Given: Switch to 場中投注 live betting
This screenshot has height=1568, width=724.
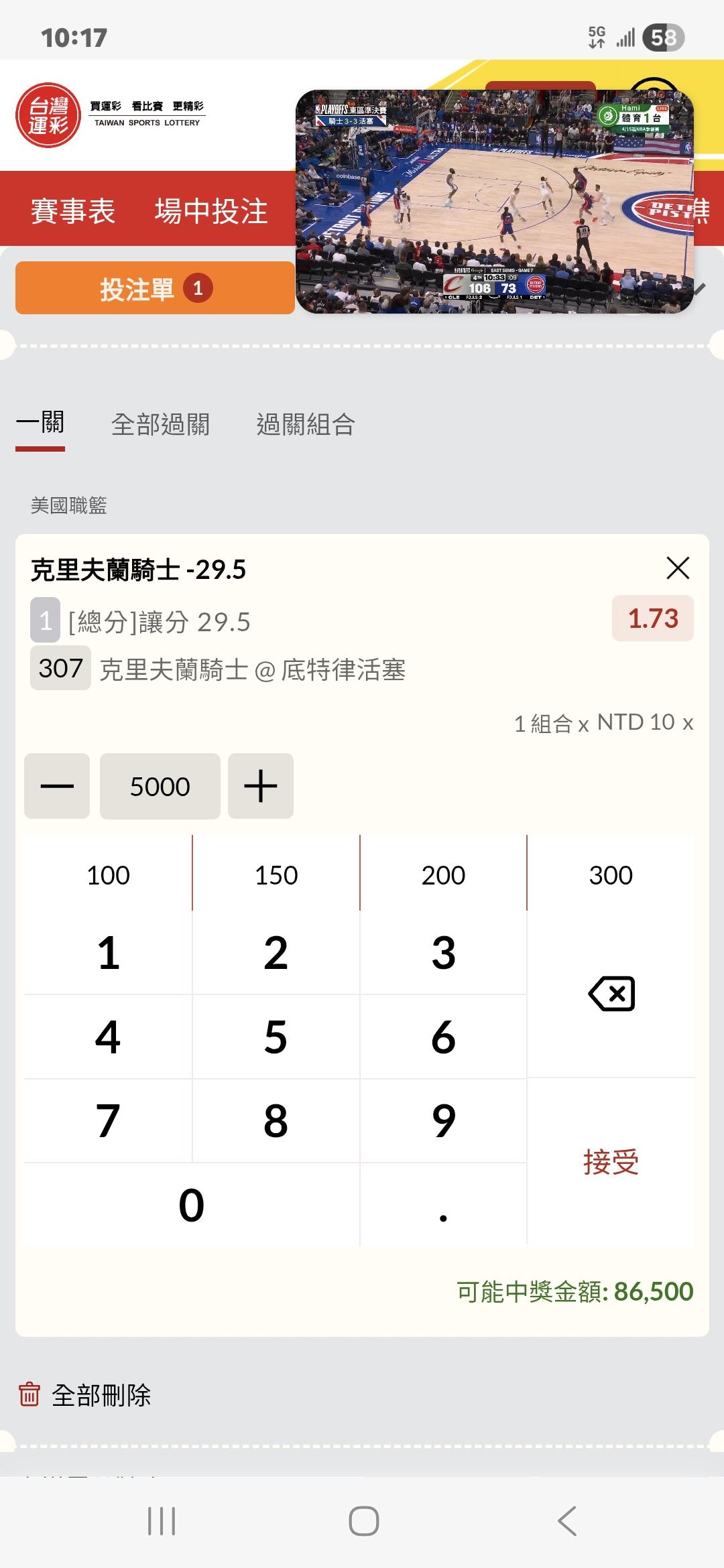Looking at the screenshot, I should click(211, 211).
